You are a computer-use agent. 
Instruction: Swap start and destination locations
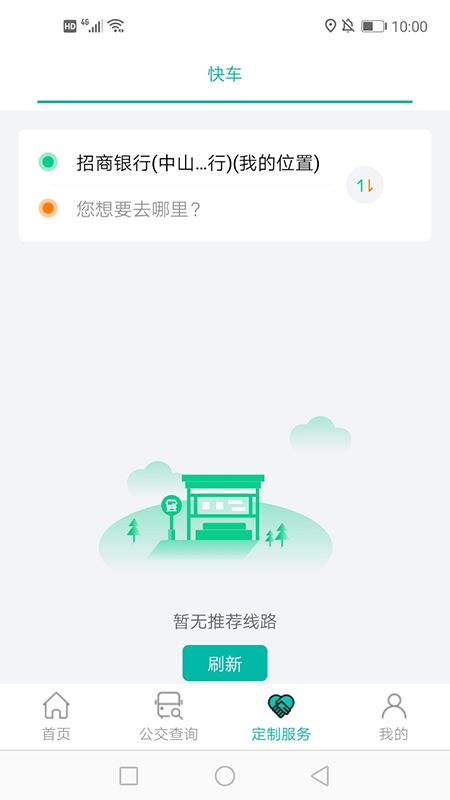click(x=364, y=185)
